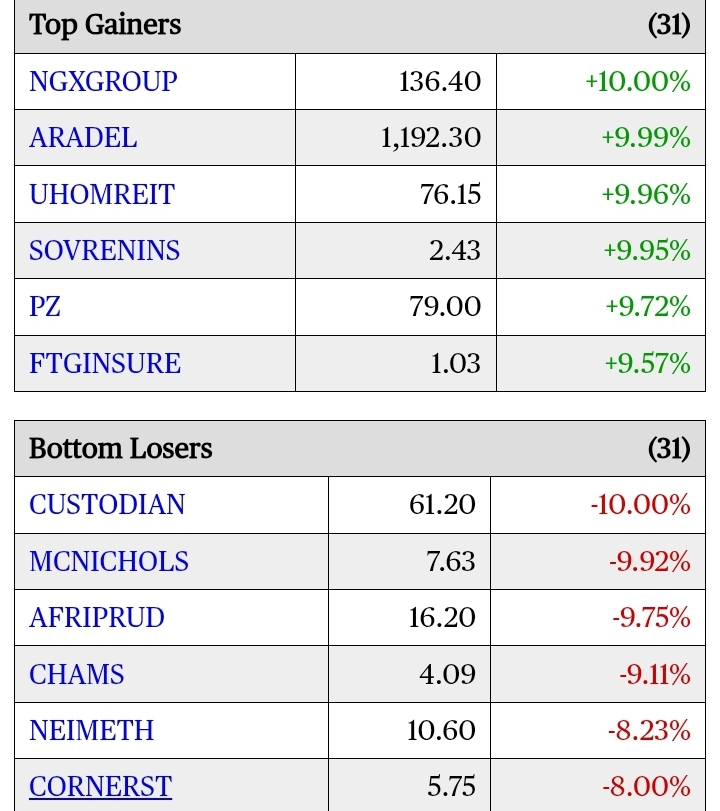Screen dimensions: 720x811
Task: Open the ARADEL ticker link
Action: pos(83,137)
